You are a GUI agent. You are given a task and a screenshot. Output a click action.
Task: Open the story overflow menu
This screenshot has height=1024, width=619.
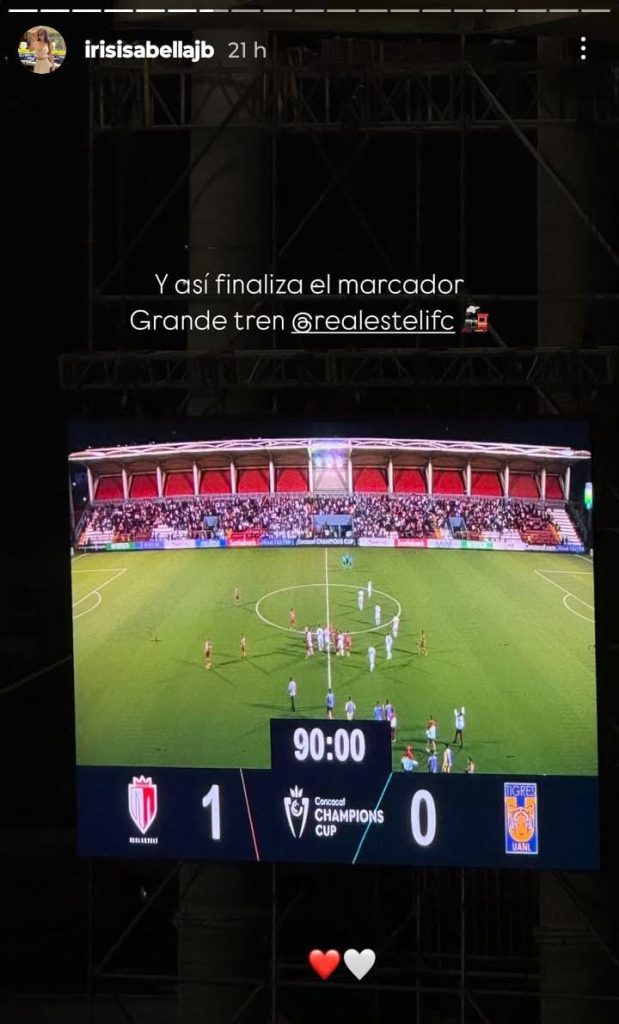coord(583,49)
